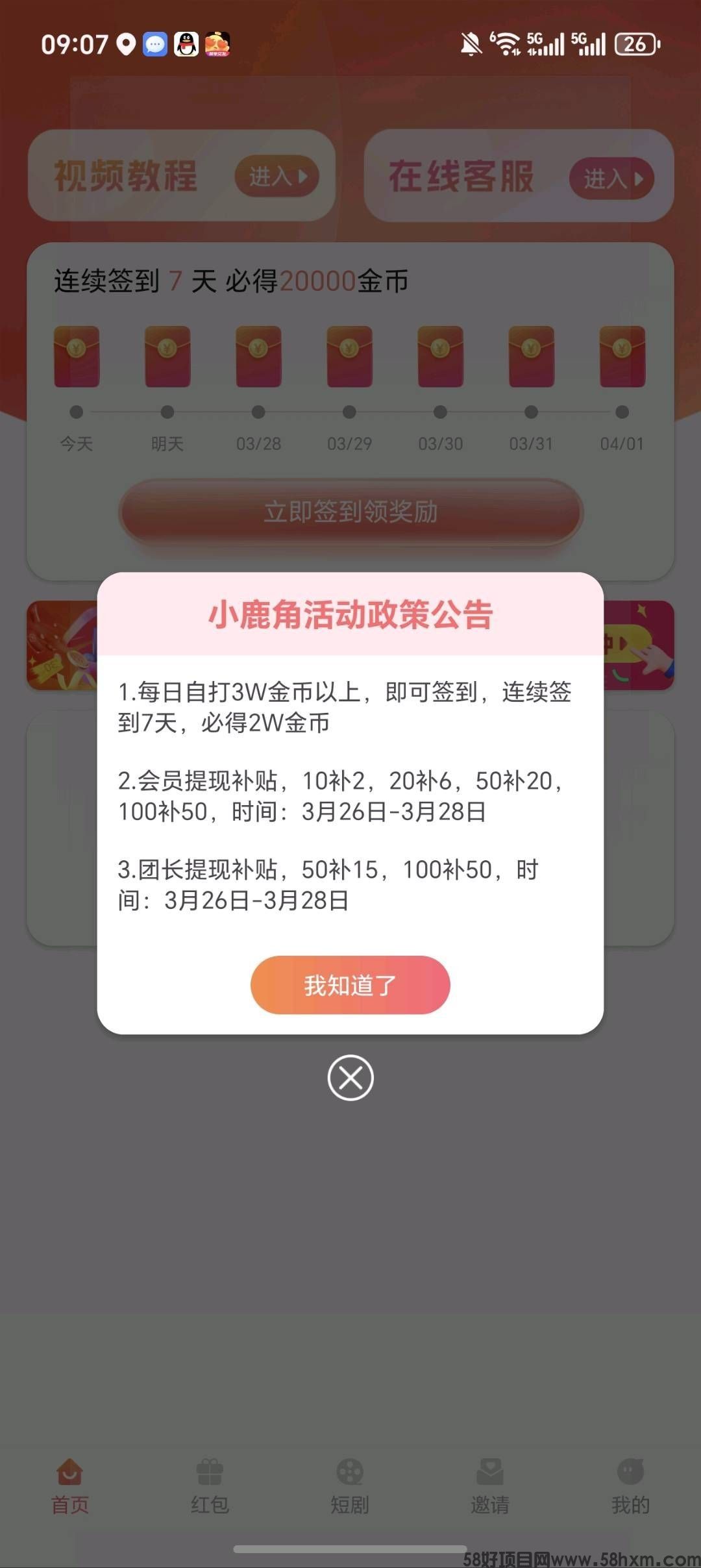
Task: Tap 立即签到领奖励 to sign in
Action: pyautogui.click(x=349, y=512)
